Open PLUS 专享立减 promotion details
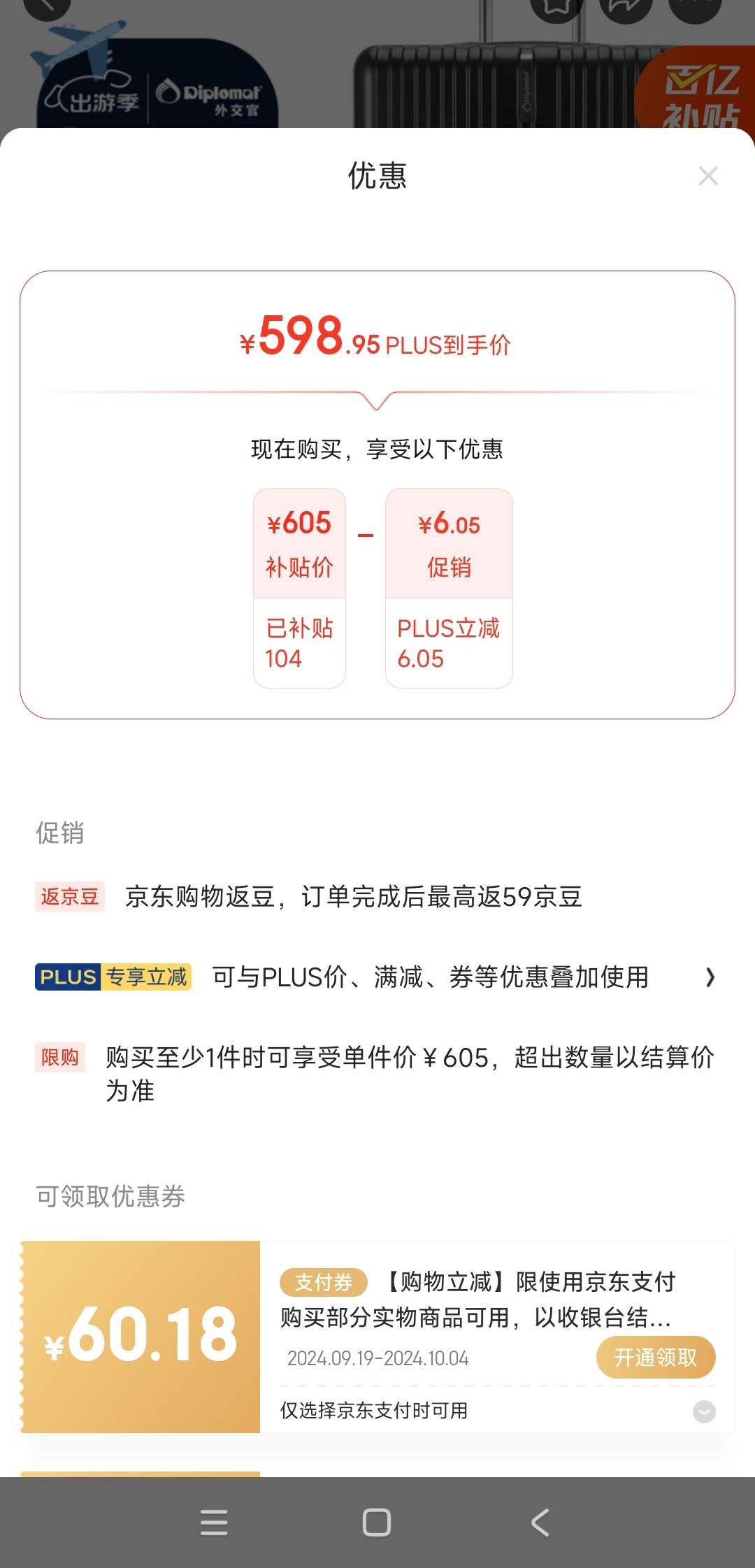 point(710,977)
